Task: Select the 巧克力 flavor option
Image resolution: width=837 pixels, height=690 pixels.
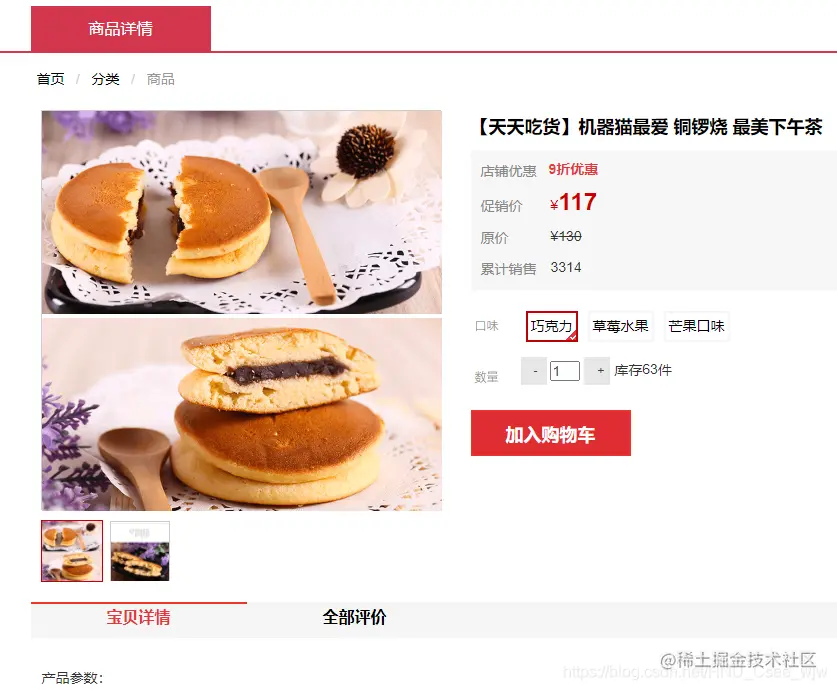Action: (552, 326)
